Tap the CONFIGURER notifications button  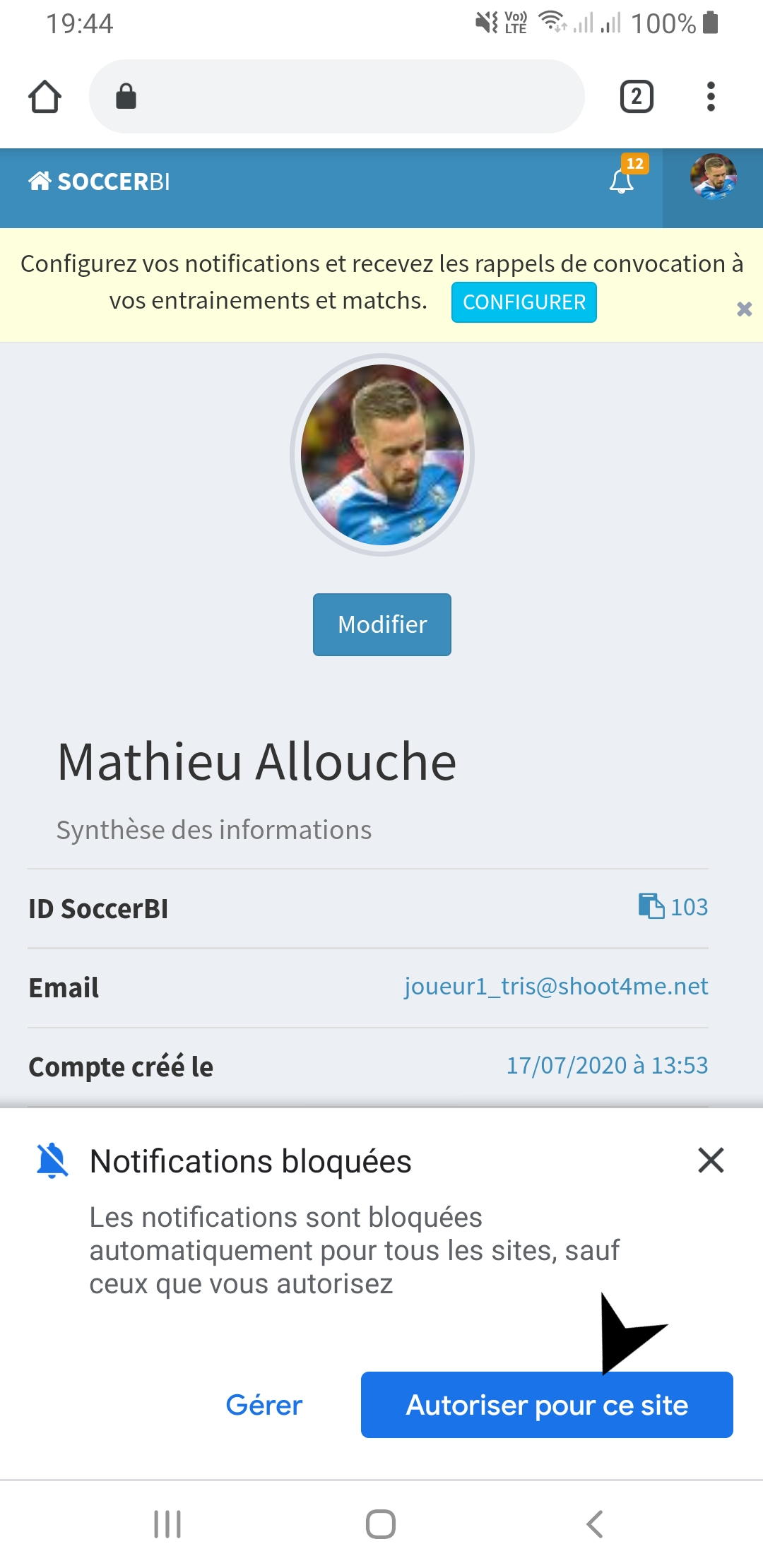(x=524, y=302)
